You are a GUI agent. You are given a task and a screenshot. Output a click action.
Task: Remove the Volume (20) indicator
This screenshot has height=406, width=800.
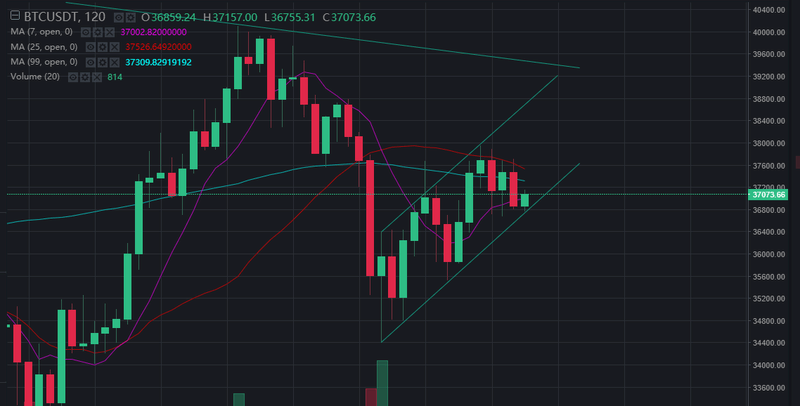pyautogui.click(x=97, y=77)
